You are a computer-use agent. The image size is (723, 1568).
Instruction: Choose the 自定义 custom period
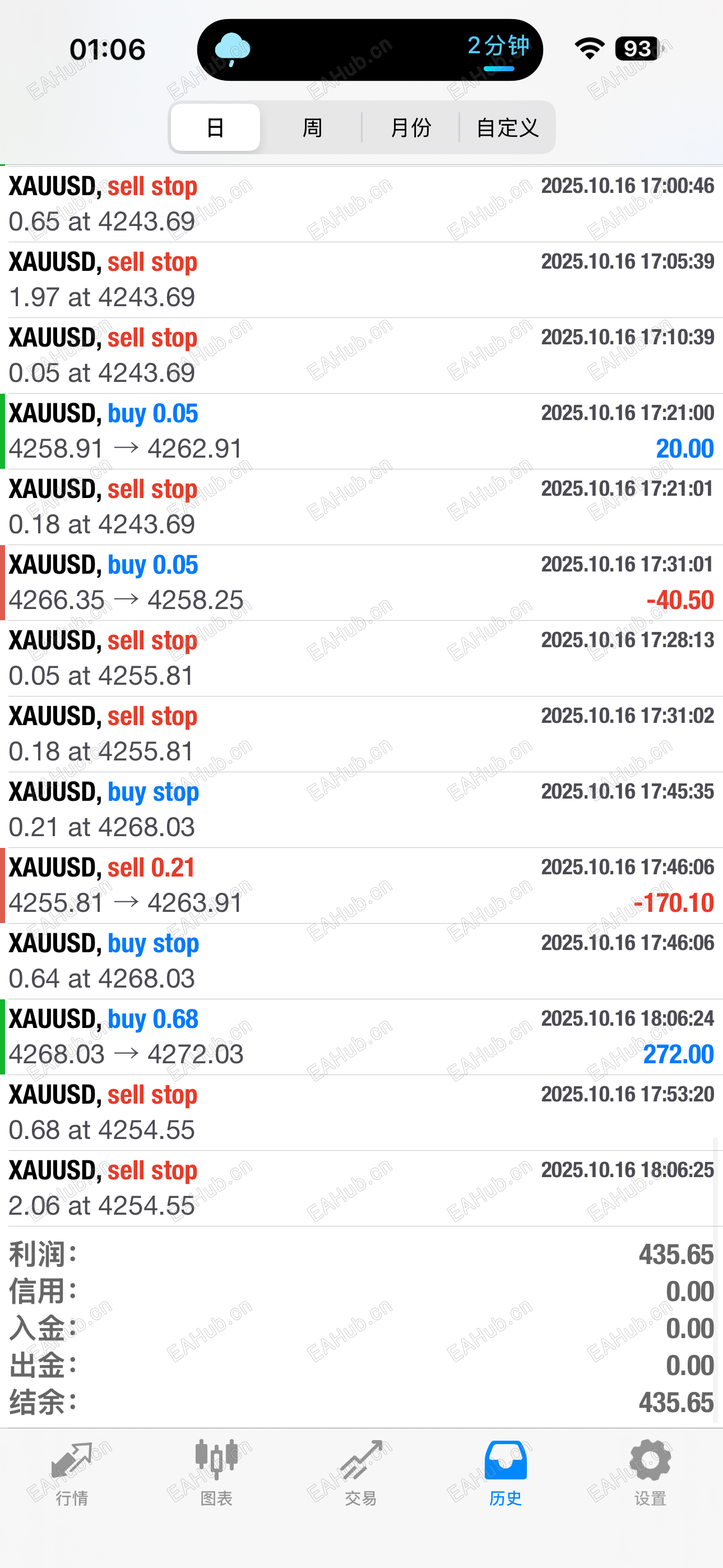click(507, 127)
